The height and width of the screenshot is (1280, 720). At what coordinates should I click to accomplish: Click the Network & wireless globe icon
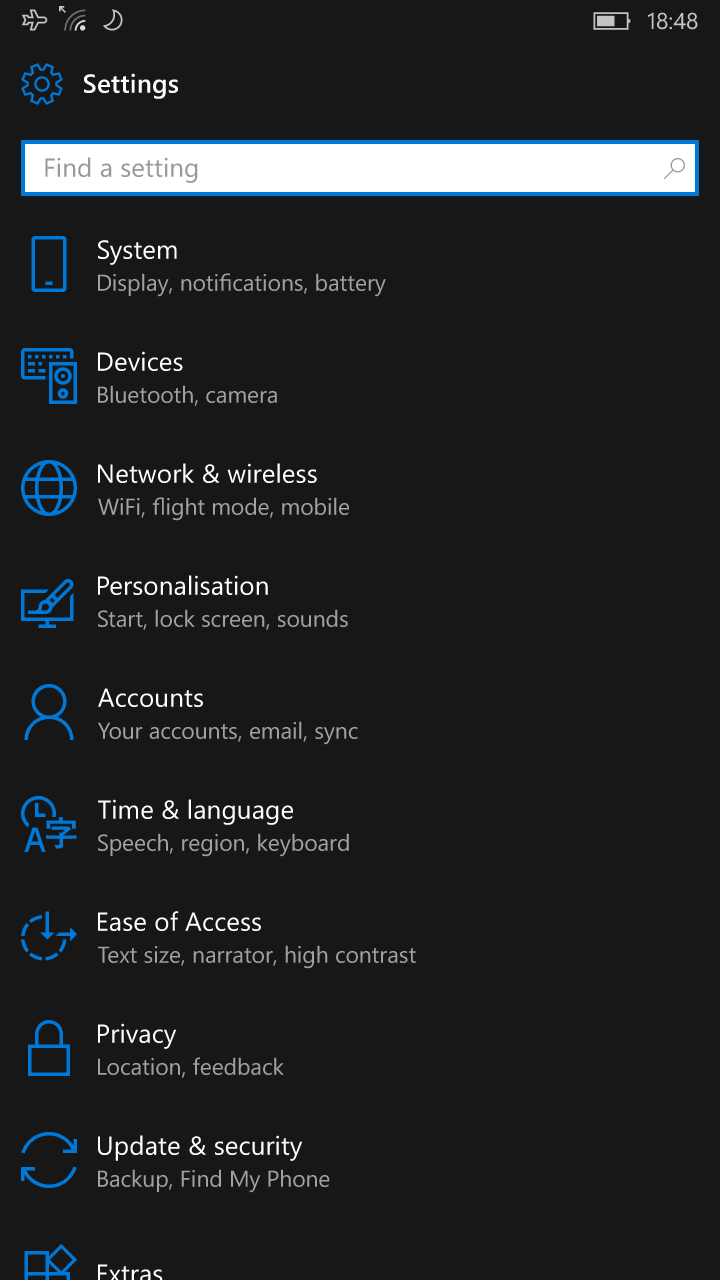pyautogui.click(x=49, y=488)
